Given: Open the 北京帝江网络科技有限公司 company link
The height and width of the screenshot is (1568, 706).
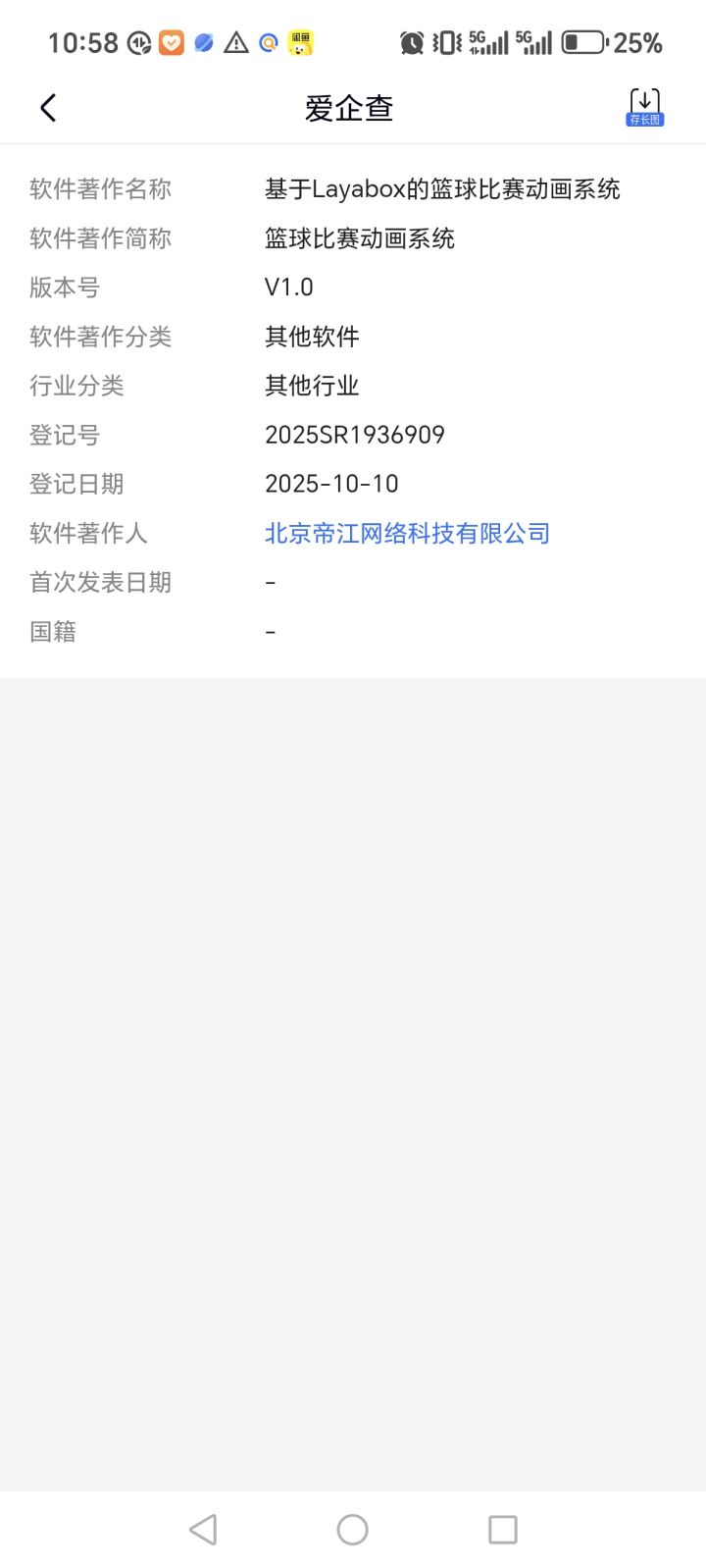Looking at the screenshot, I should point(407,533).
